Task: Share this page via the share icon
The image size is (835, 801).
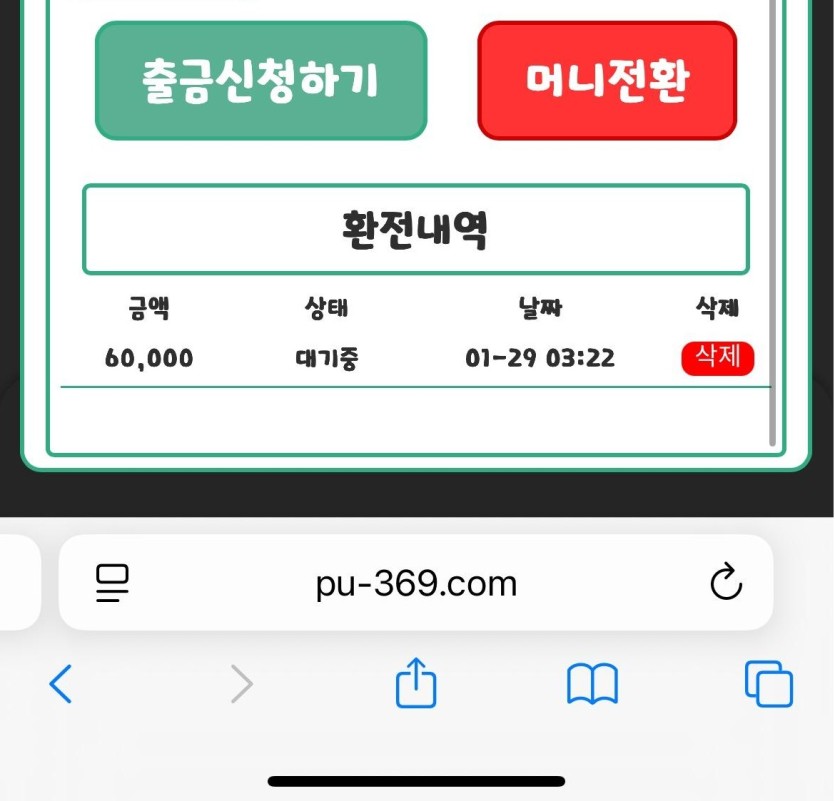Action: pos(416,685)
